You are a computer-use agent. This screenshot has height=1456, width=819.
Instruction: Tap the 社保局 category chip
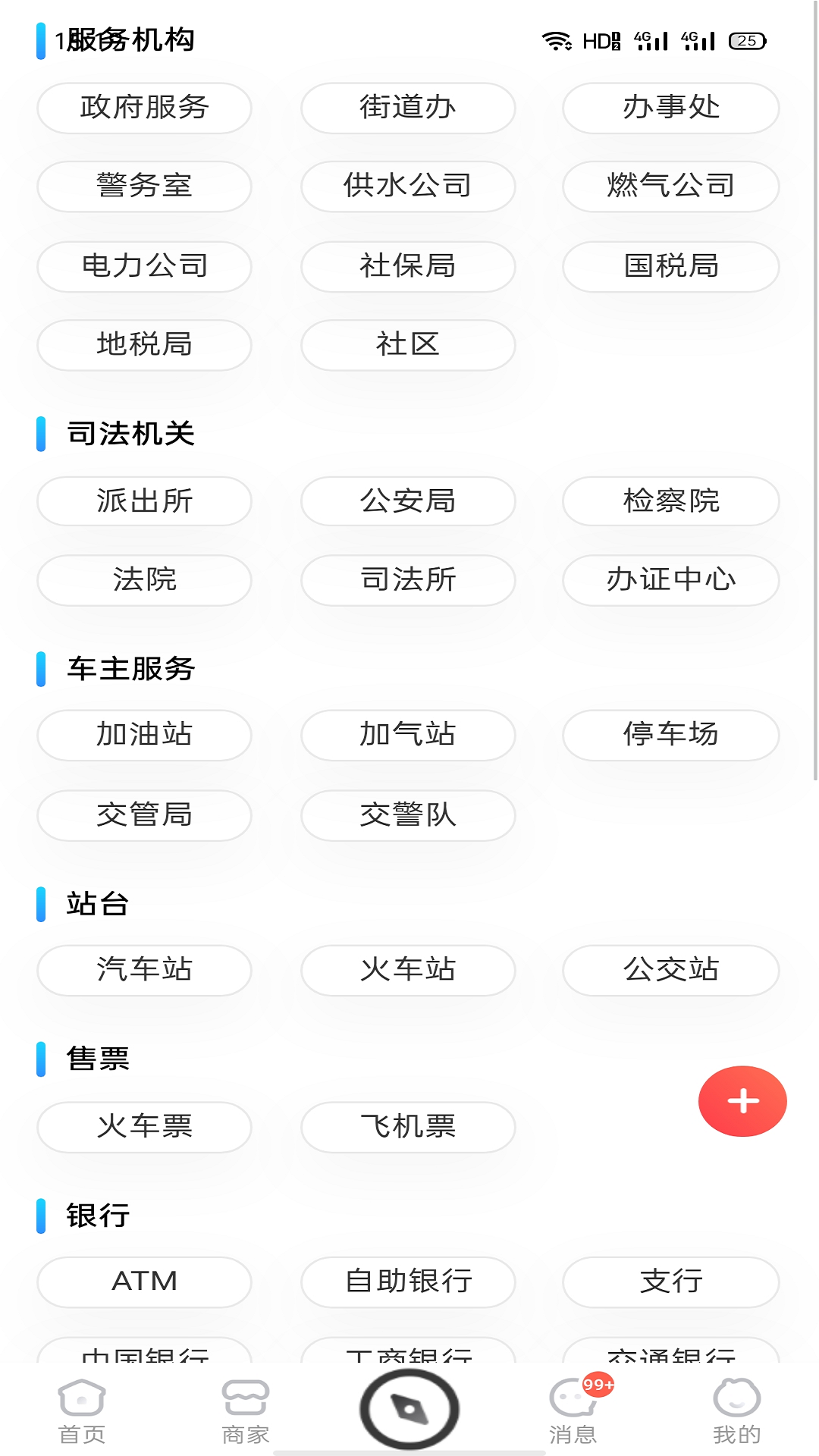[408, 266]
